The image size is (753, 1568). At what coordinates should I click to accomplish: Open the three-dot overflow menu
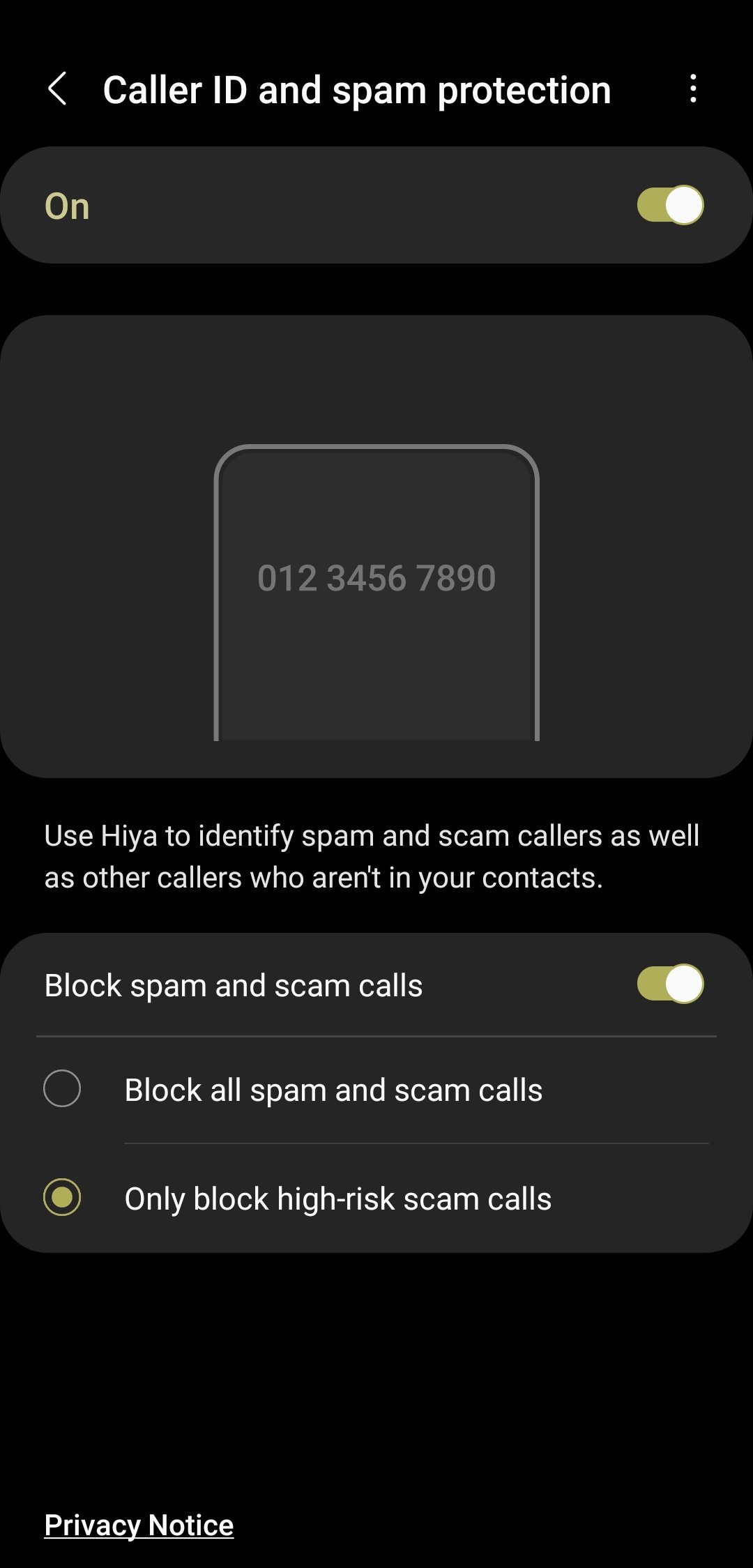coord(692,89)
